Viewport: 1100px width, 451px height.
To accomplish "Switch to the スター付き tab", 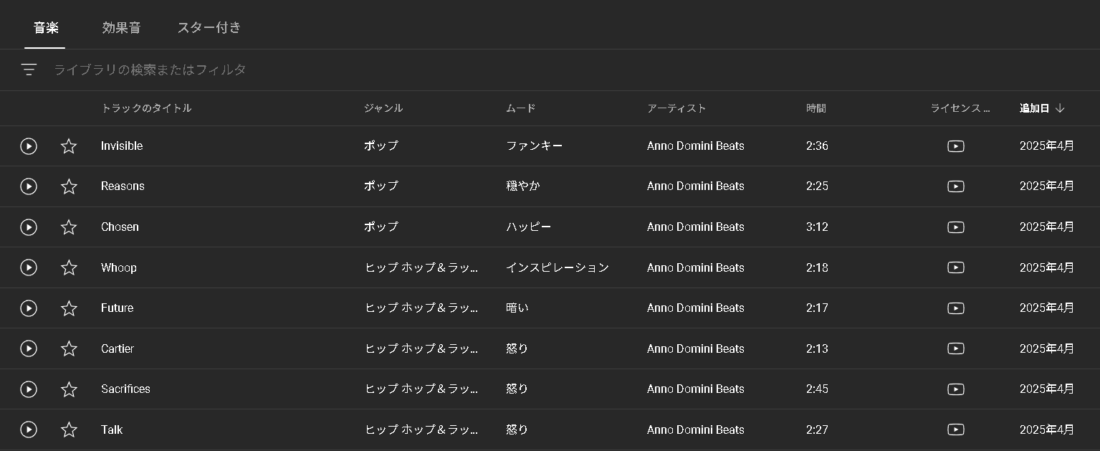I will (209, 28).
